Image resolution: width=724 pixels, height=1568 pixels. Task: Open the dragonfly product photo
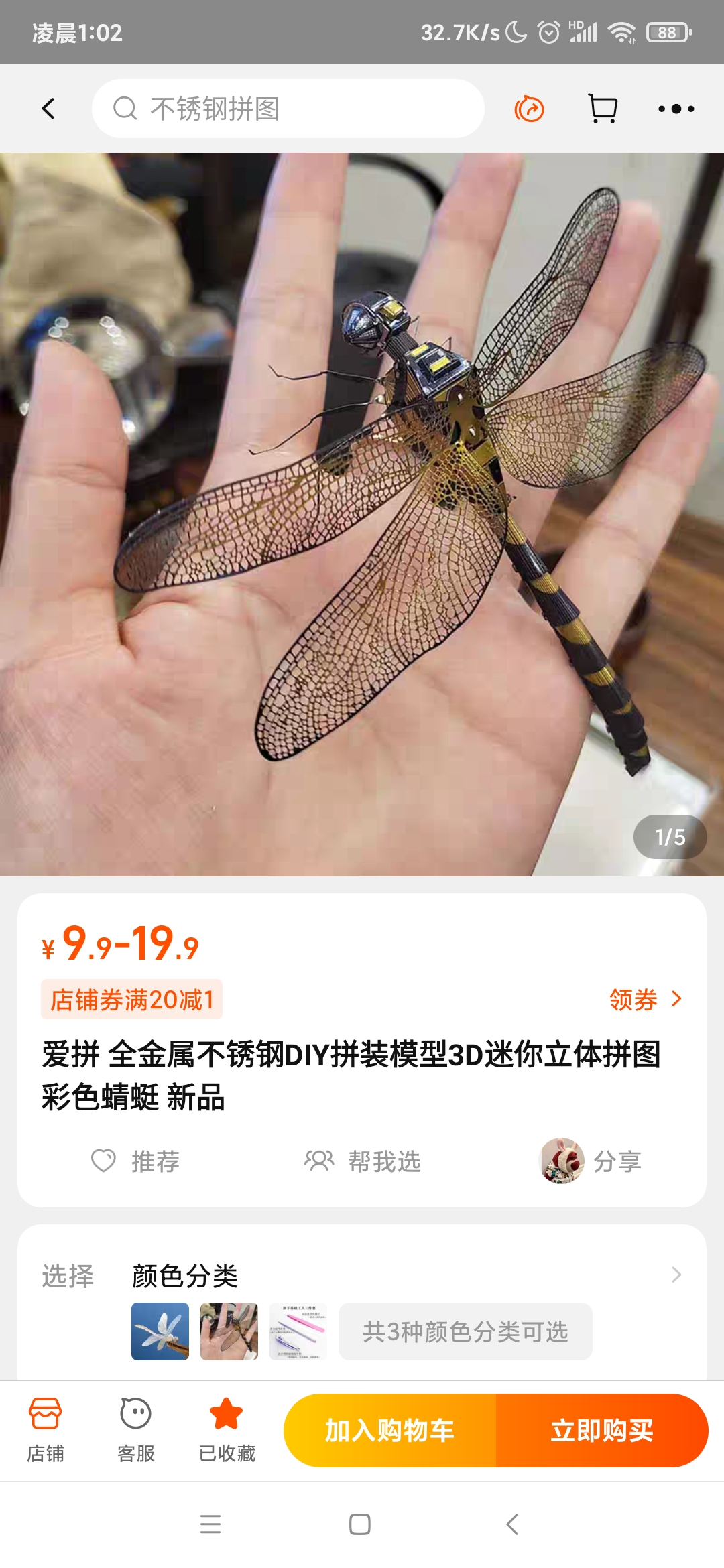(x=362, y=515)
